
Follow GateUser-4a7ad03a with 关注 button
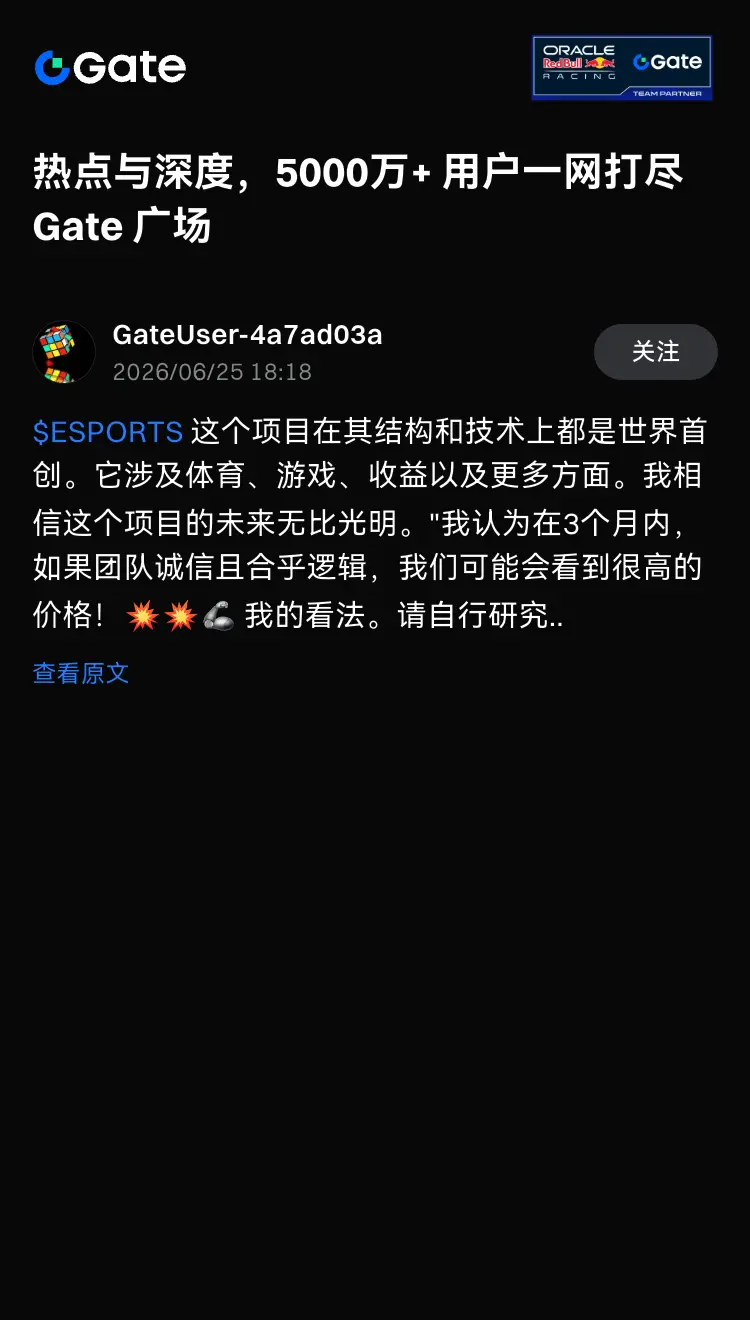[x=656, y=352]
